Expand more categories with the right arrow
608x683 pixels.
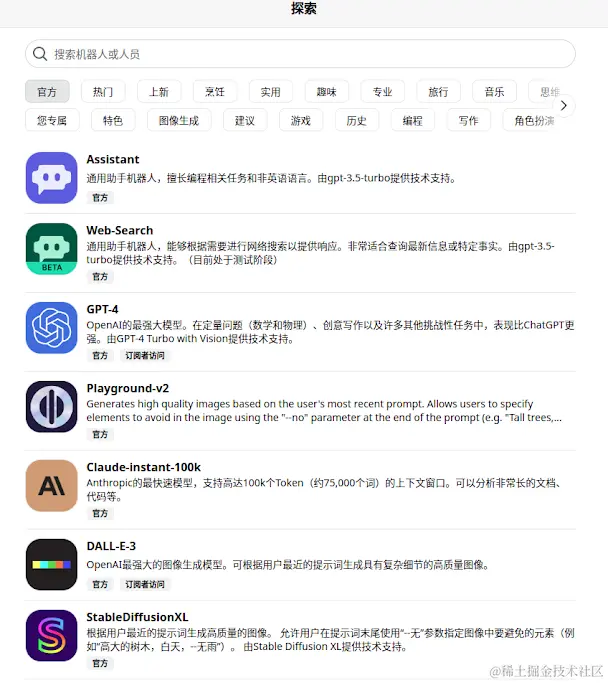pos(564,105)
